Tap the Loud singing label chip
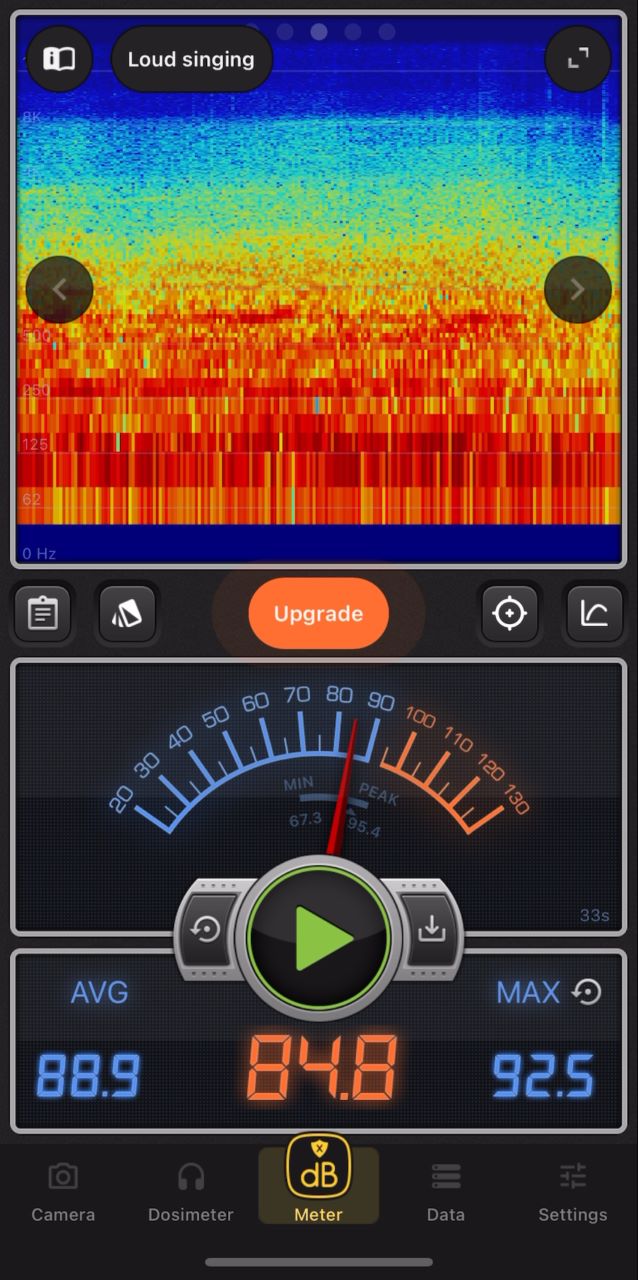The width and height of the screenshot is (638, 1280). coord(191,59)
